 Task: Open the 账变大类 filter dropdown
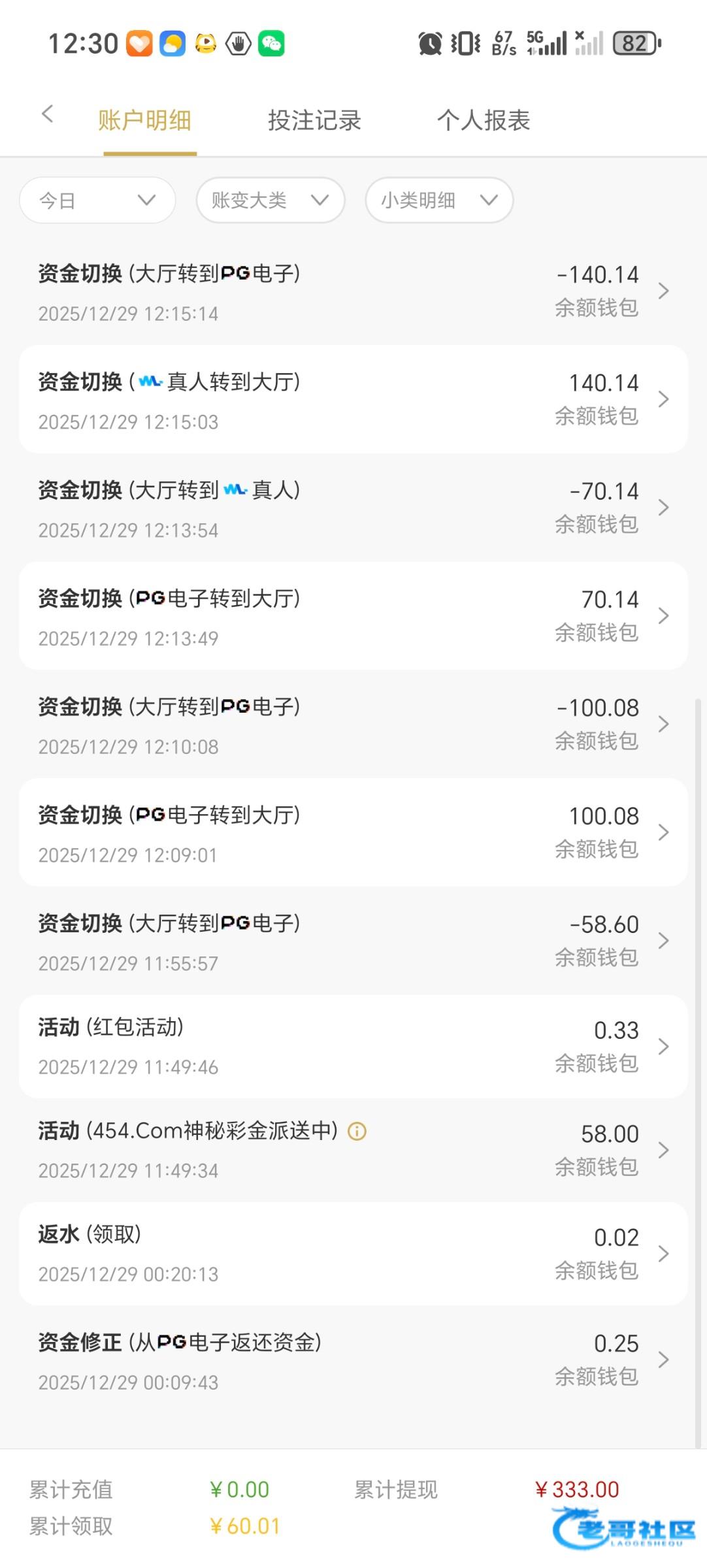point(270,201)
